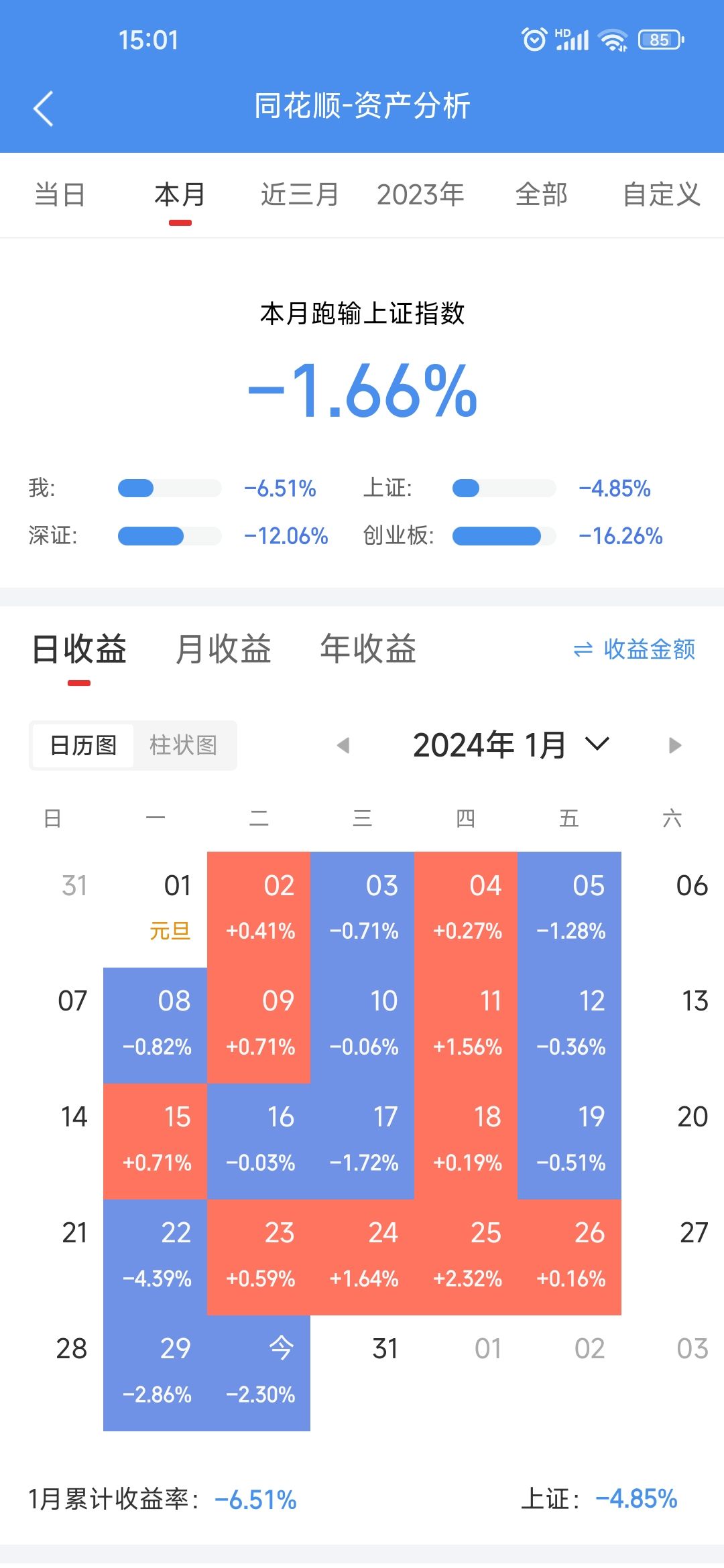Select January 25 with +2.32%
The width and height of the screenshot is (724, 1568).
(x=466, y=1257)
